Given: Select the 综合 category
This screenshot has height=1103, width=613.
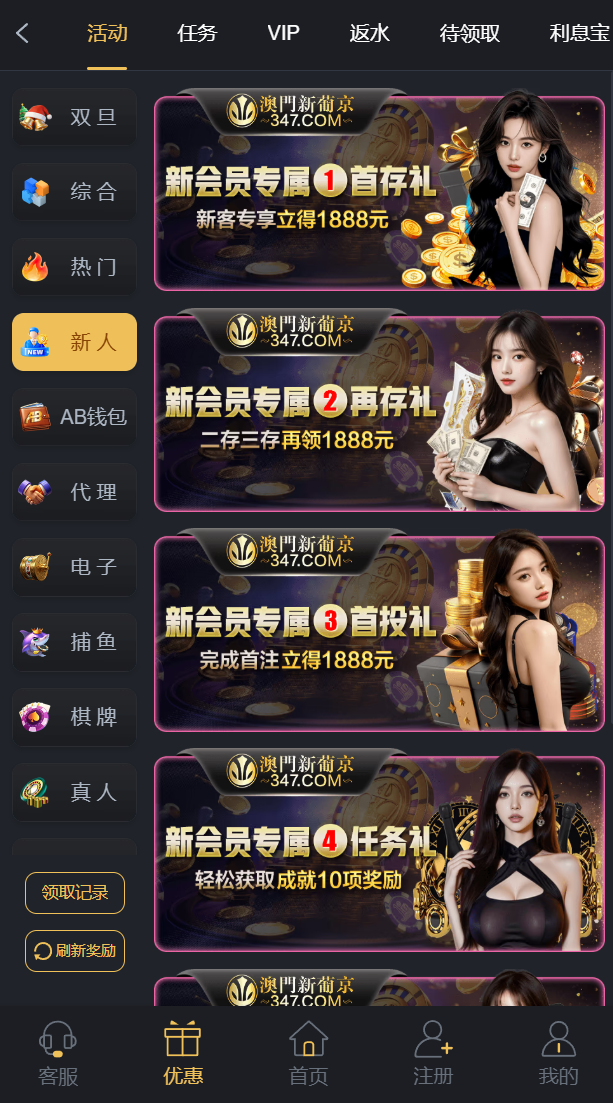Looking at the screenshot, I should (x=74, y=192).
